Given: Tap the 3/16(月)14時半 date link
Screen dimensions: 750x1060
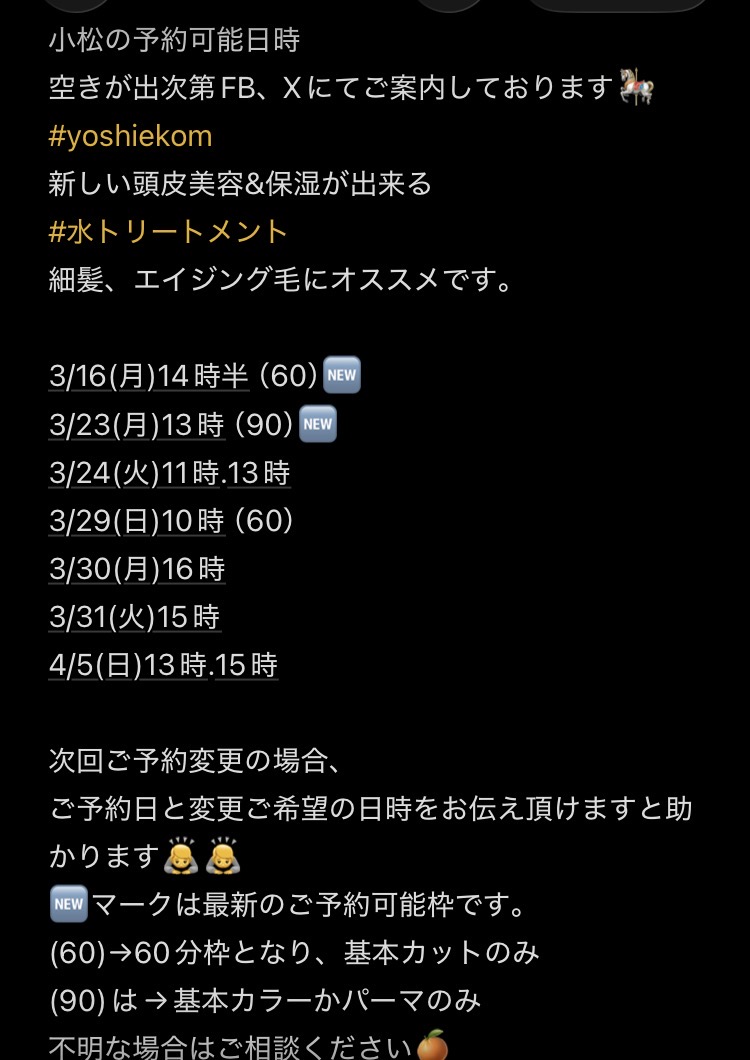Looking at the screenshot, I should coord(148,376).
